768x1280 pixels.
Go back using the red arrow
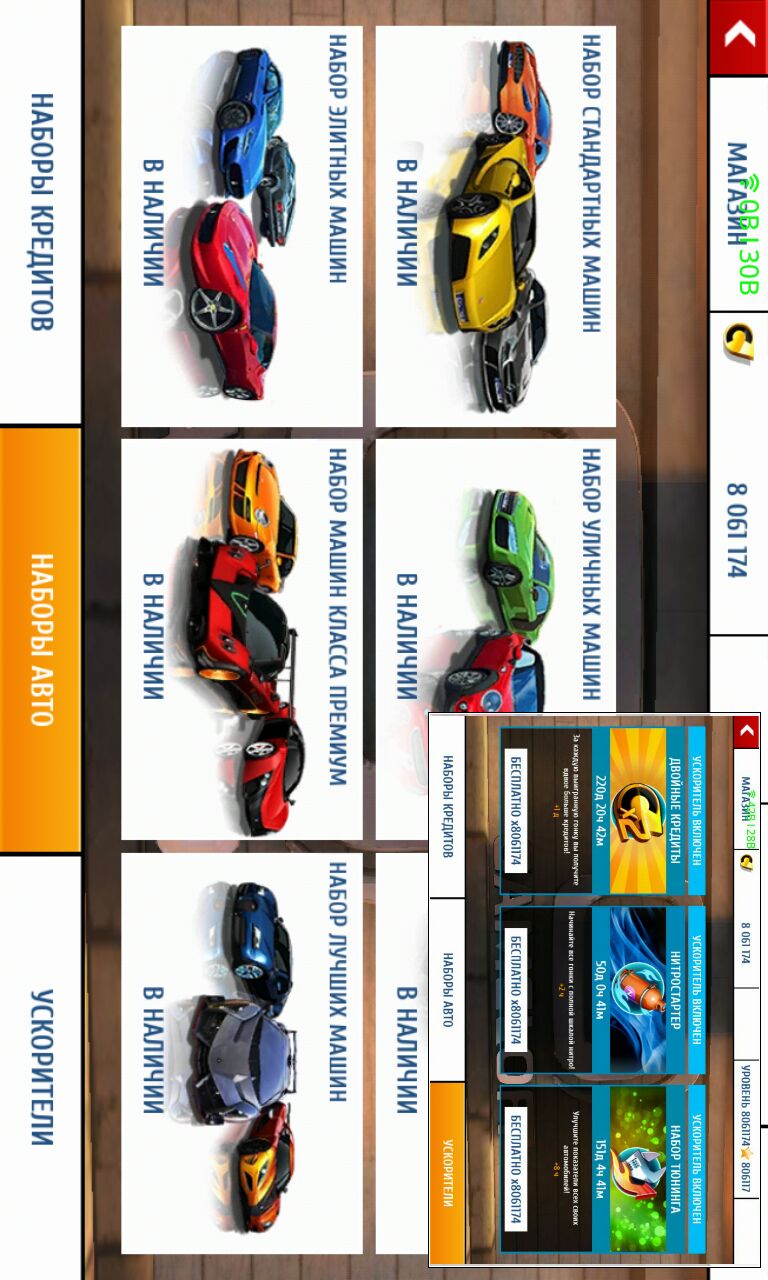[739, 36]
